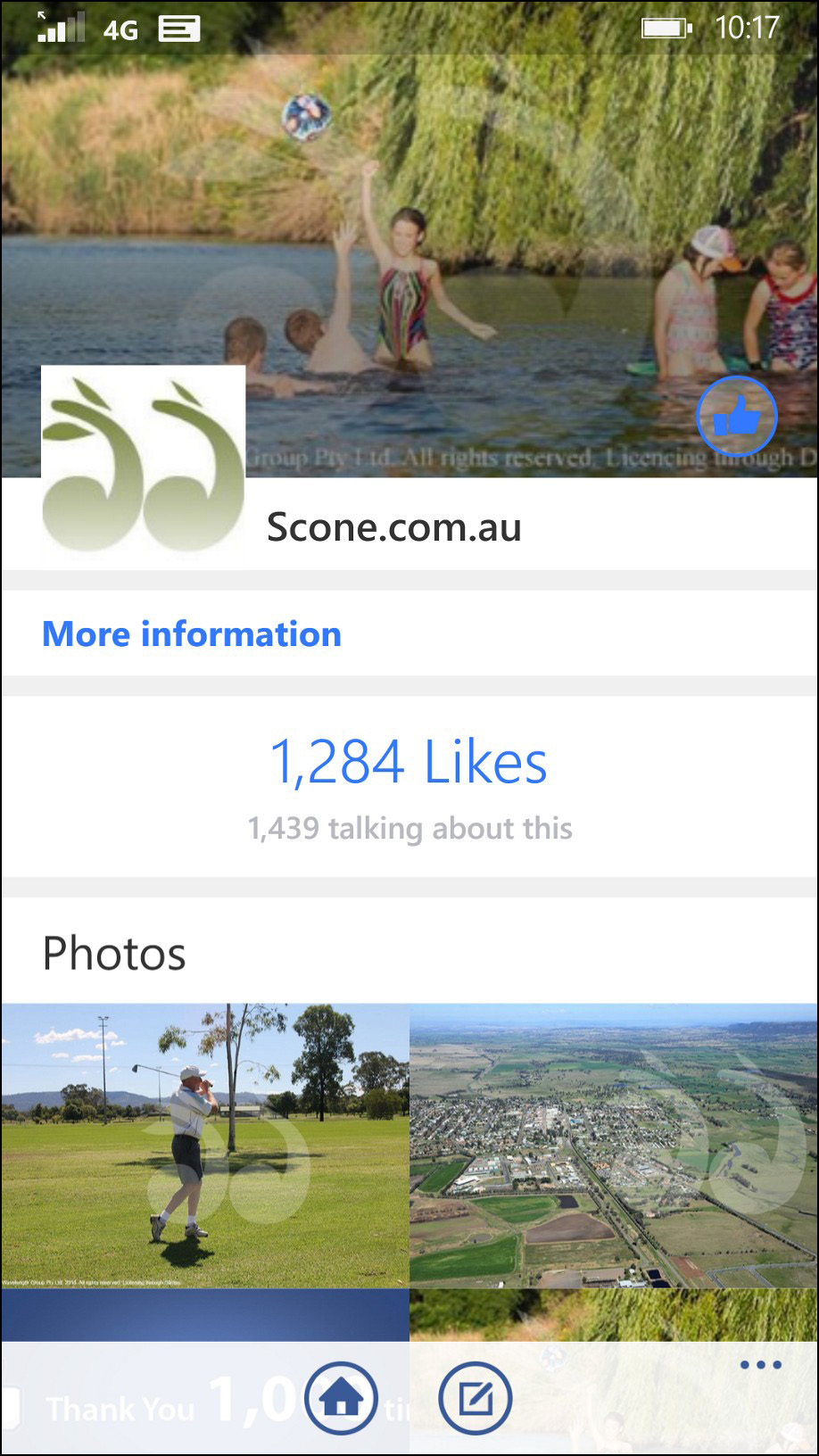Go to the home feed

pos(341,1399)
